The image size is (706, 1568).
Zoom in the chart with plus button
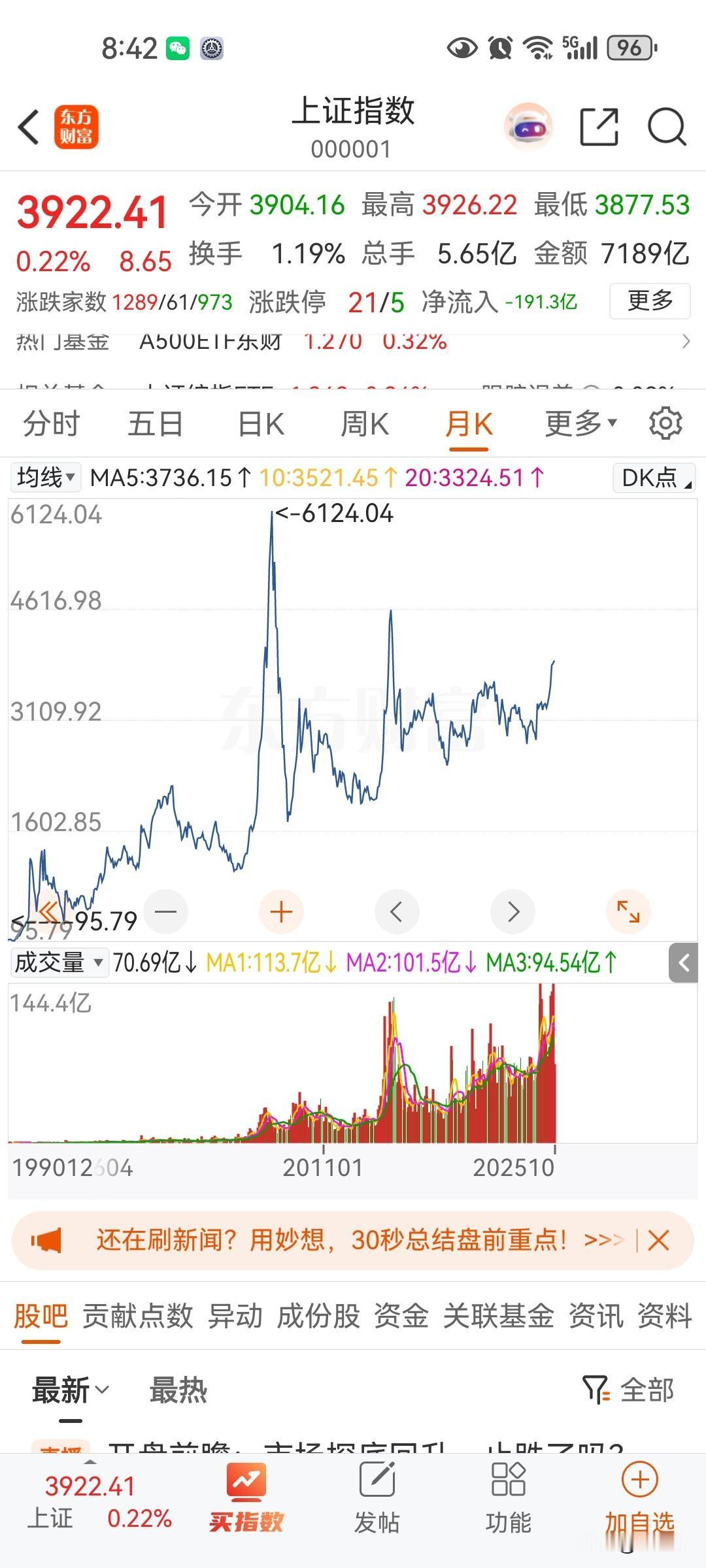pos(282,911)
